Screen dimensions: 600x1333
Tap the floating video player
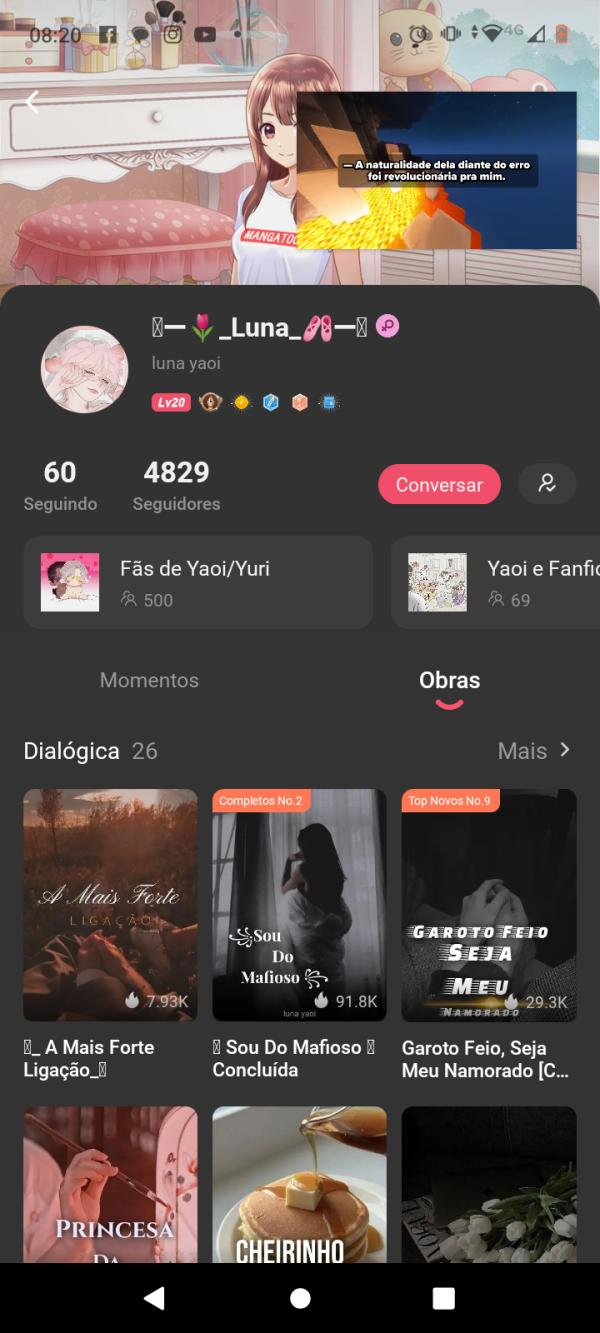tap(436, 170)
